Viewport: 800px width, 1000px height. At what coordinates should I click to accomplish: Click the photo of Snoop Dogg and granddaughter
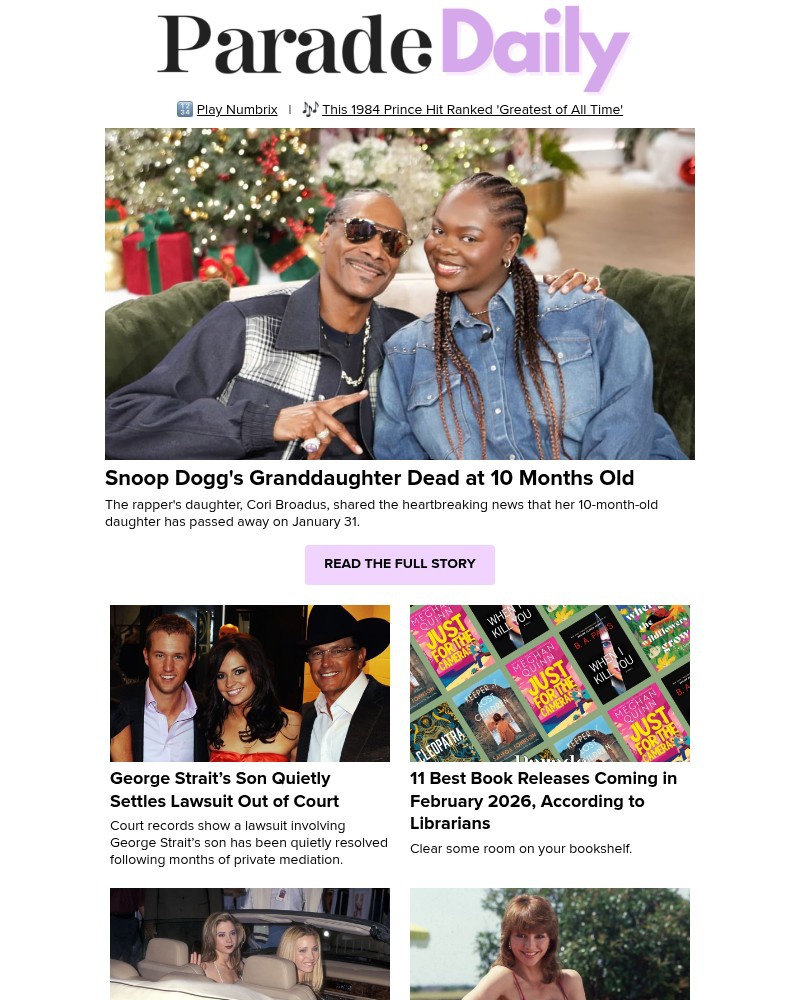400,294
